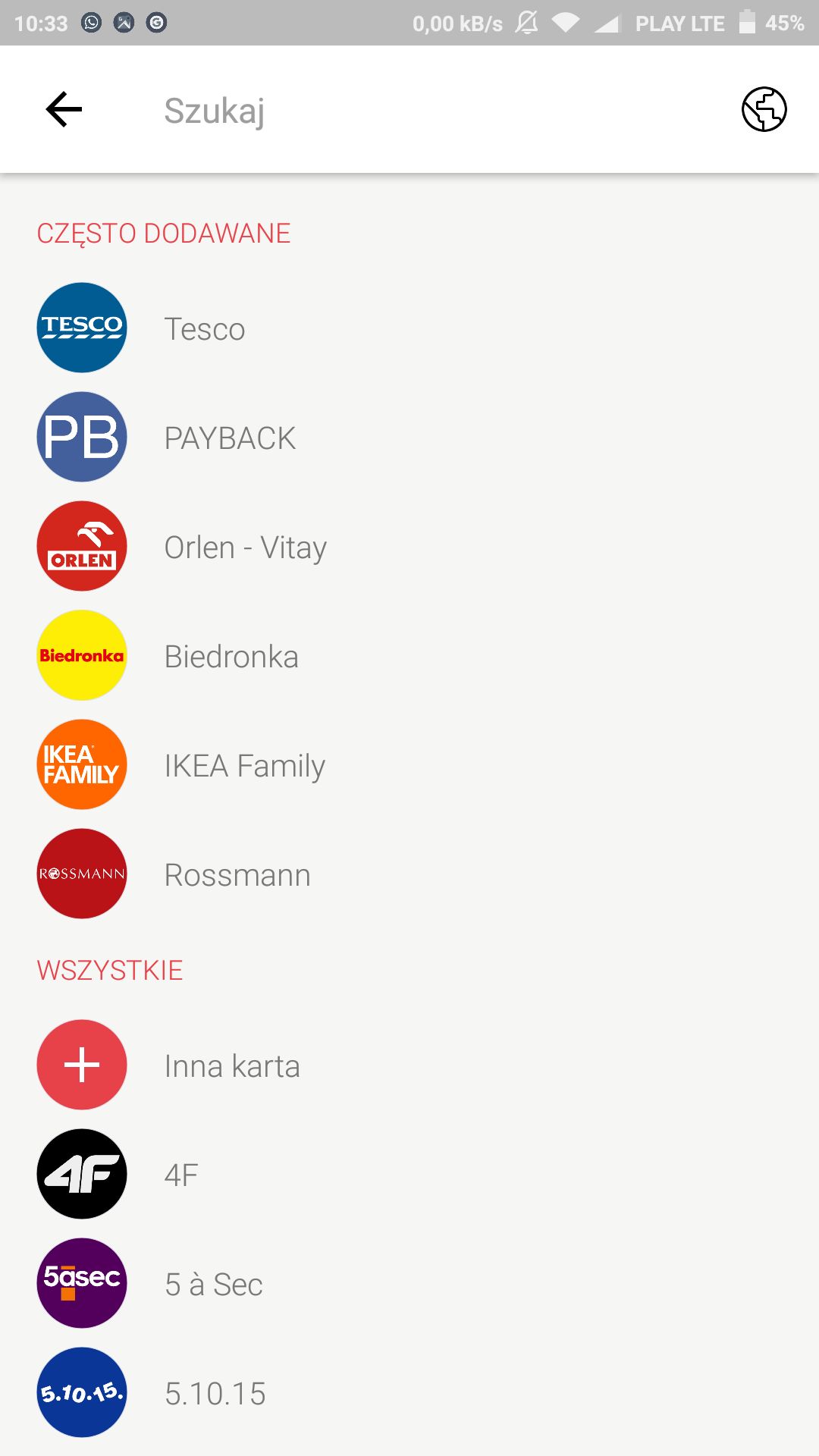
Task: Add the Orlen - Vitay card
Action: pyautogui.click(x=409, y=546)
